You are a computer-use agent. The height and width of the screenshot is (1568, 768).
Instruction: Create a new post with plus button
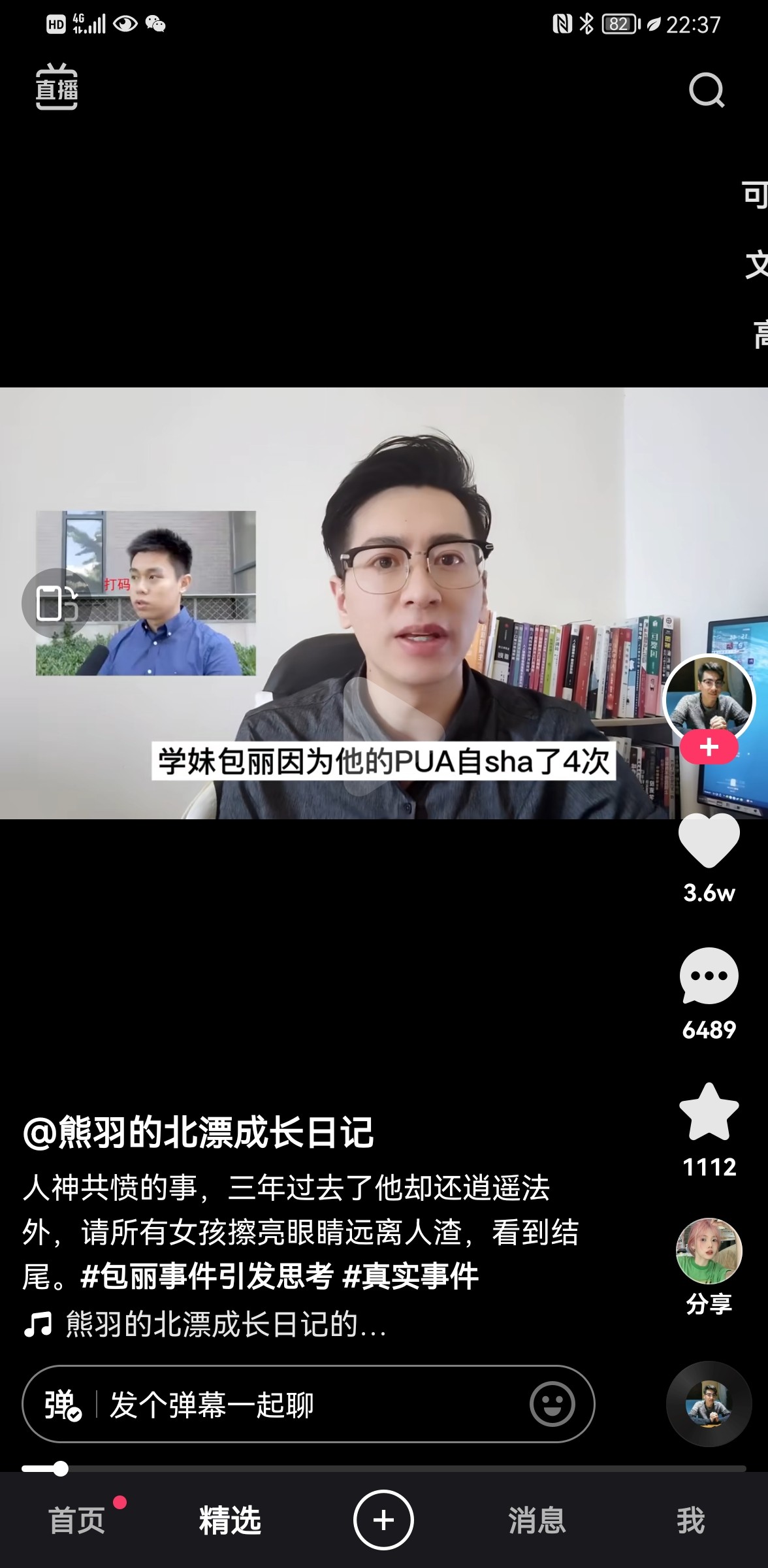tap(383, 1520)
